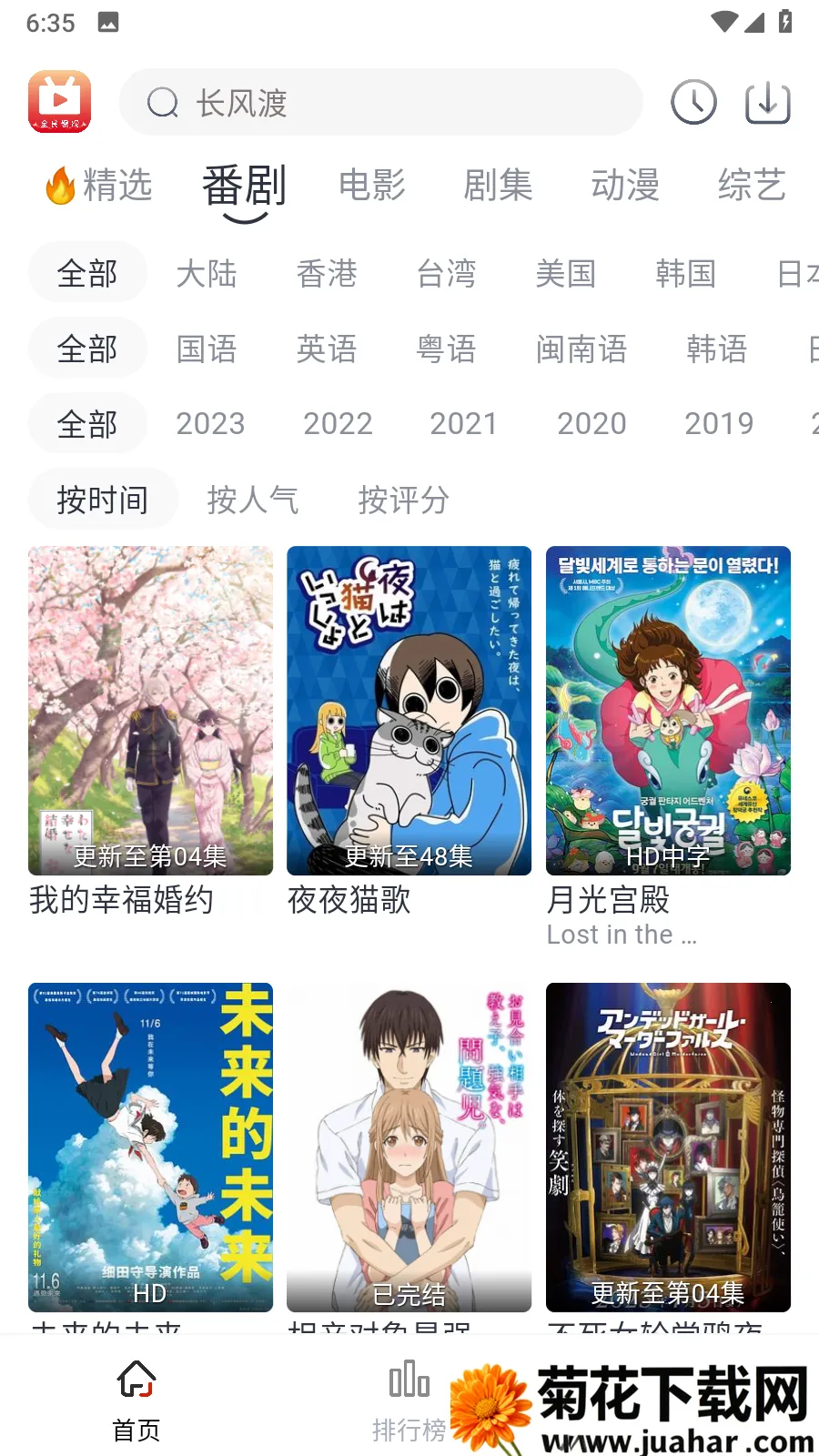Filter by region 大陆
The width and height of the screenshot is (819, 1456).
pos(207,273)
